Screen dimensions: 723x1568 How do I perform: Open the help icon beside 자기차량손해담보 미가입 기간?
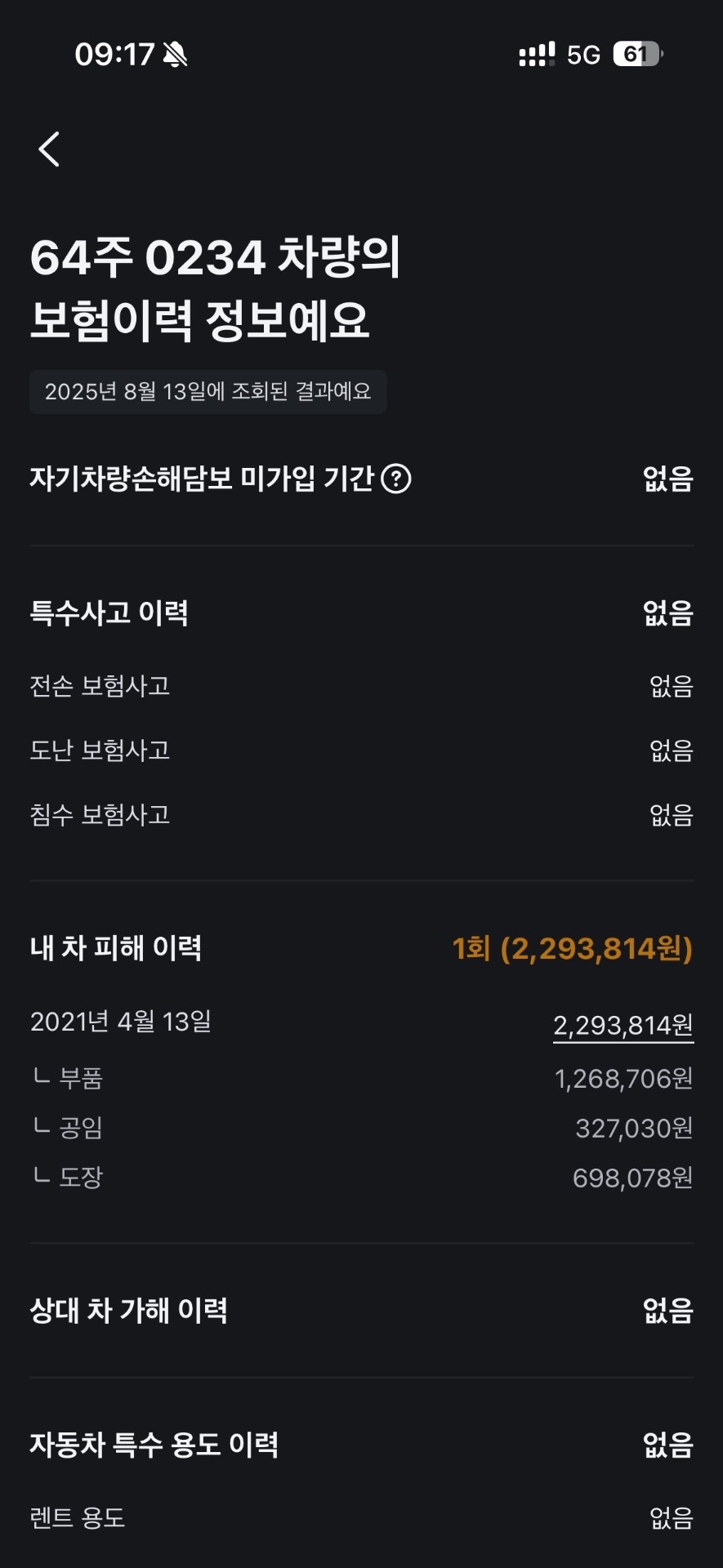396,479
